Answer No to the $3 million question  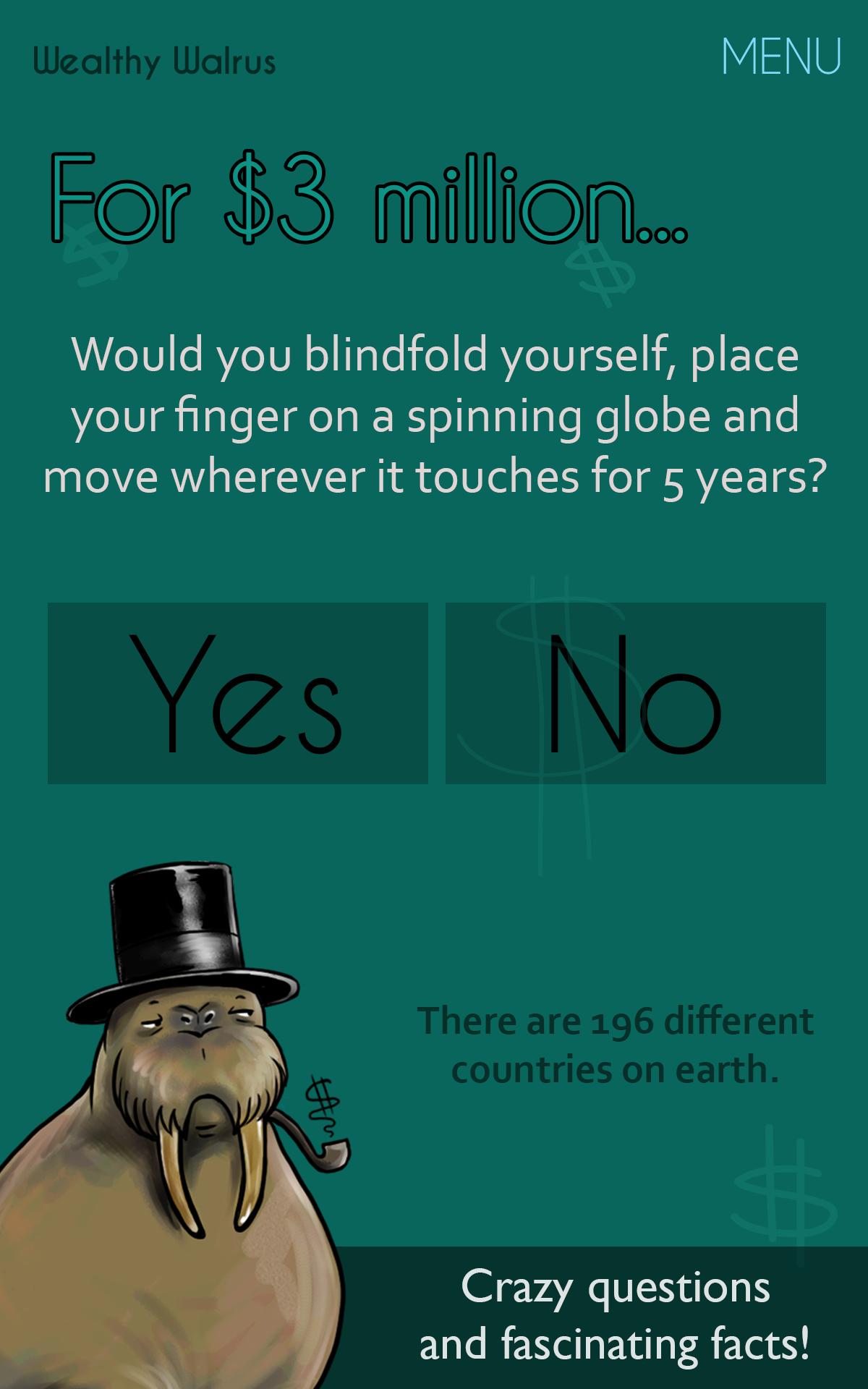[x=635, y=692]
